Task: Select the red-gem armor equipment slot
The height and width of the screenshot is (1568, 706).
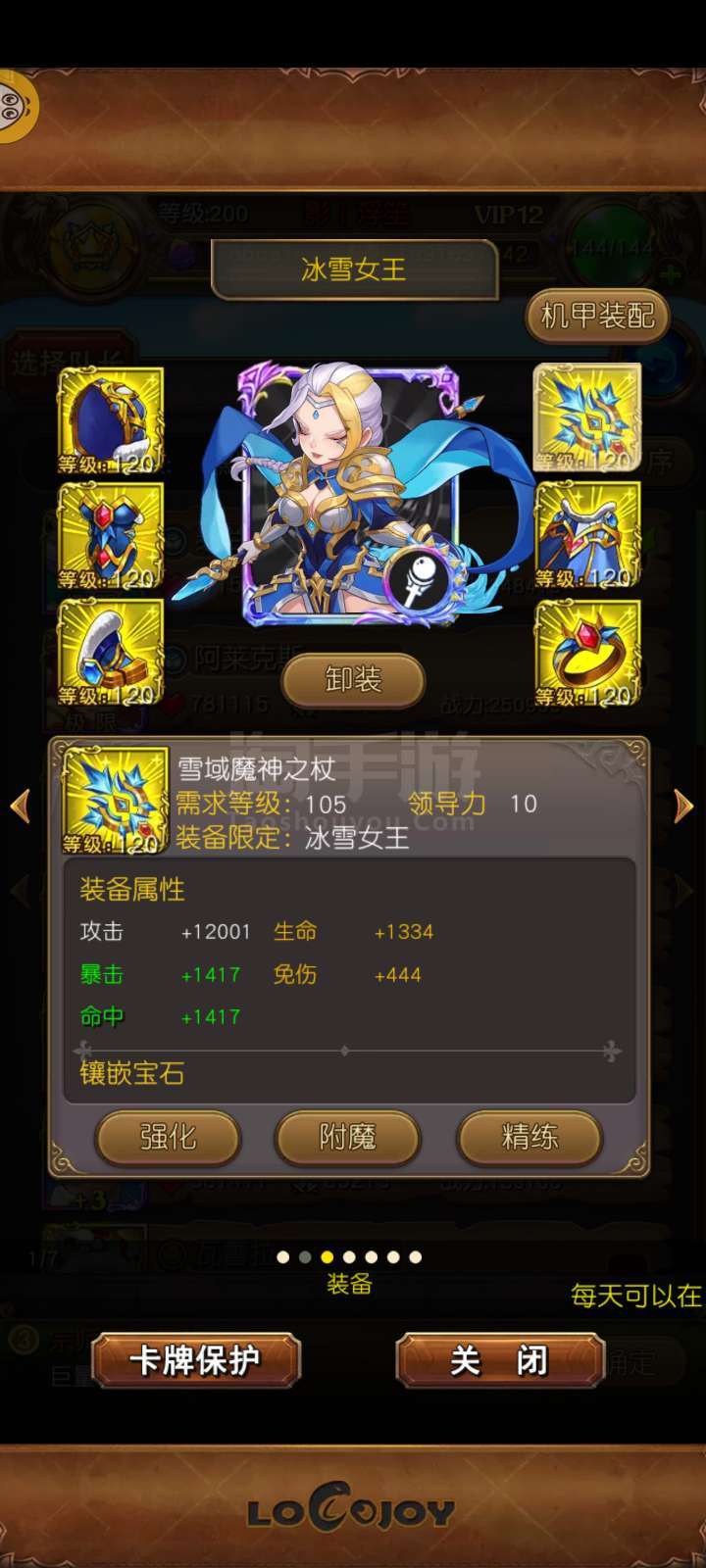Action: [x=110, y=537]
